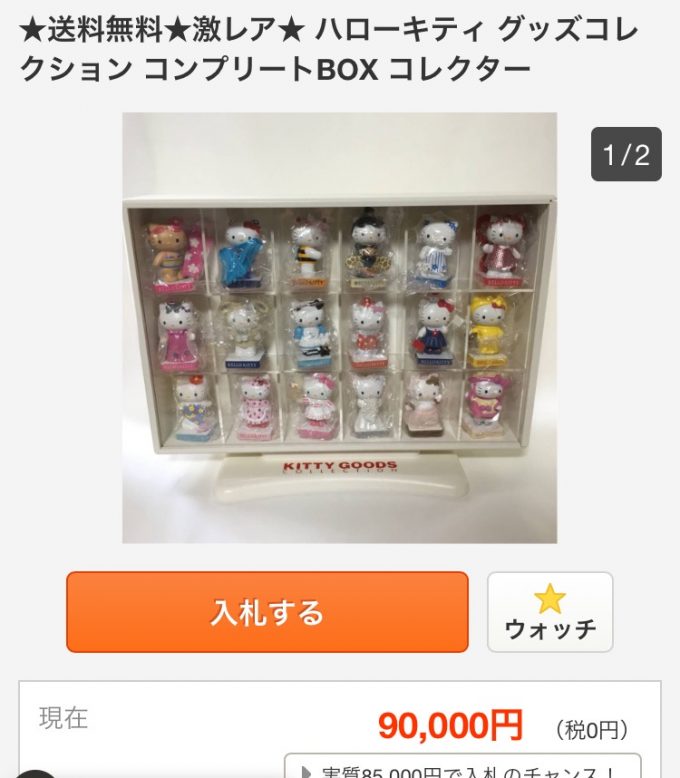Add item to watch list with ウォッチ

click(x=550, y=612)
